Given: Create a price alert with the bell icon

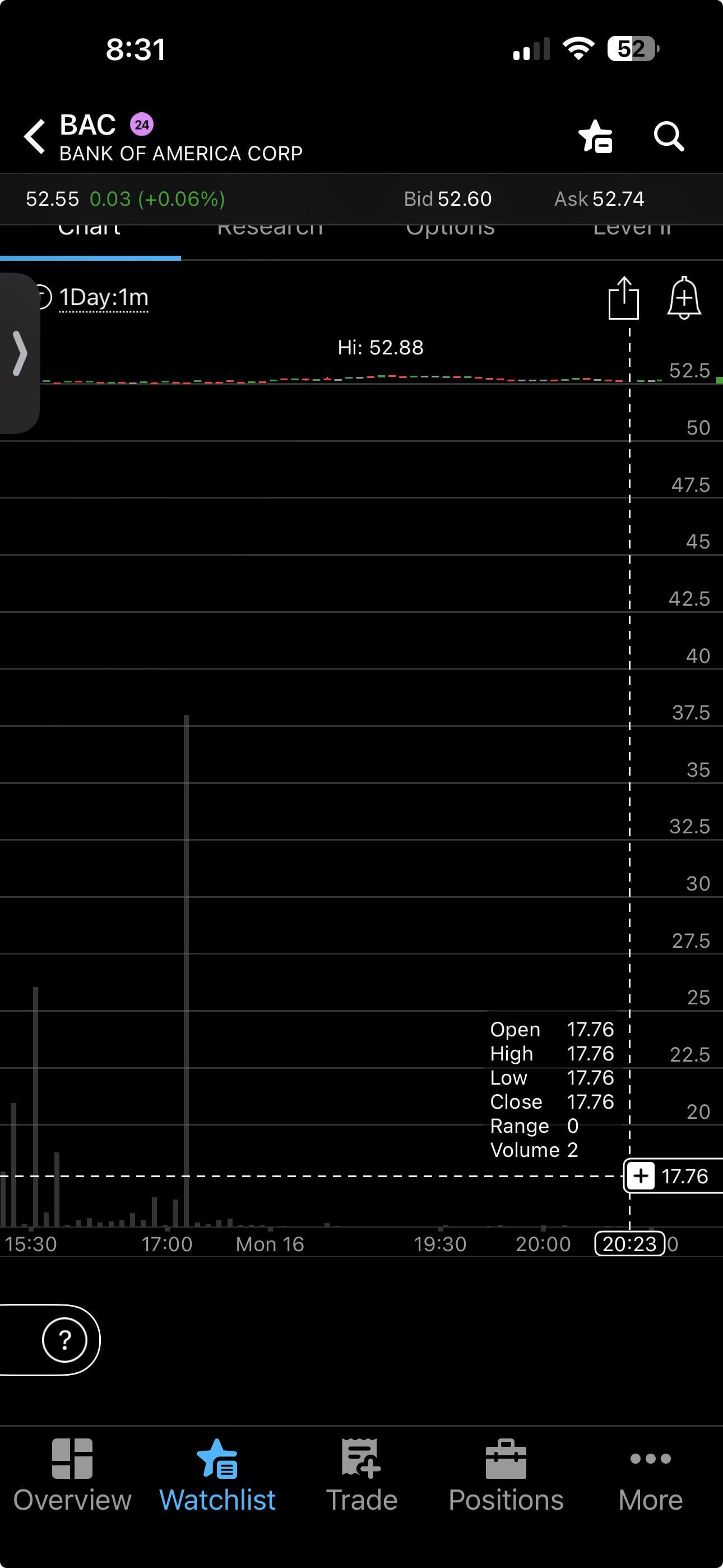Looking at the screenshot, I should pyautogui.click(x=684, y=298).
